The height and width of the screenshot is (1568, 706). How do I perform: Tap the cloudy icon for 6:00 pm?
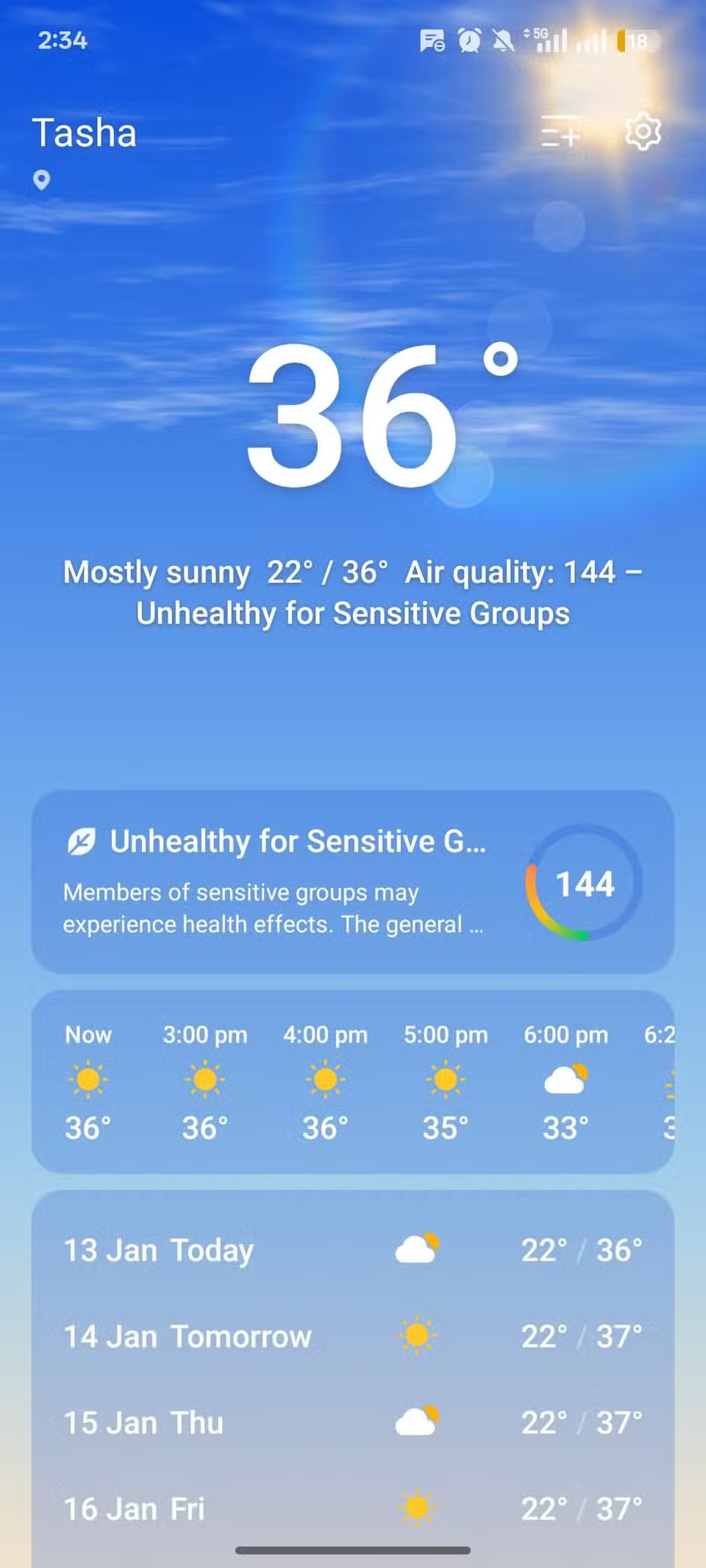coord(565,1078)
